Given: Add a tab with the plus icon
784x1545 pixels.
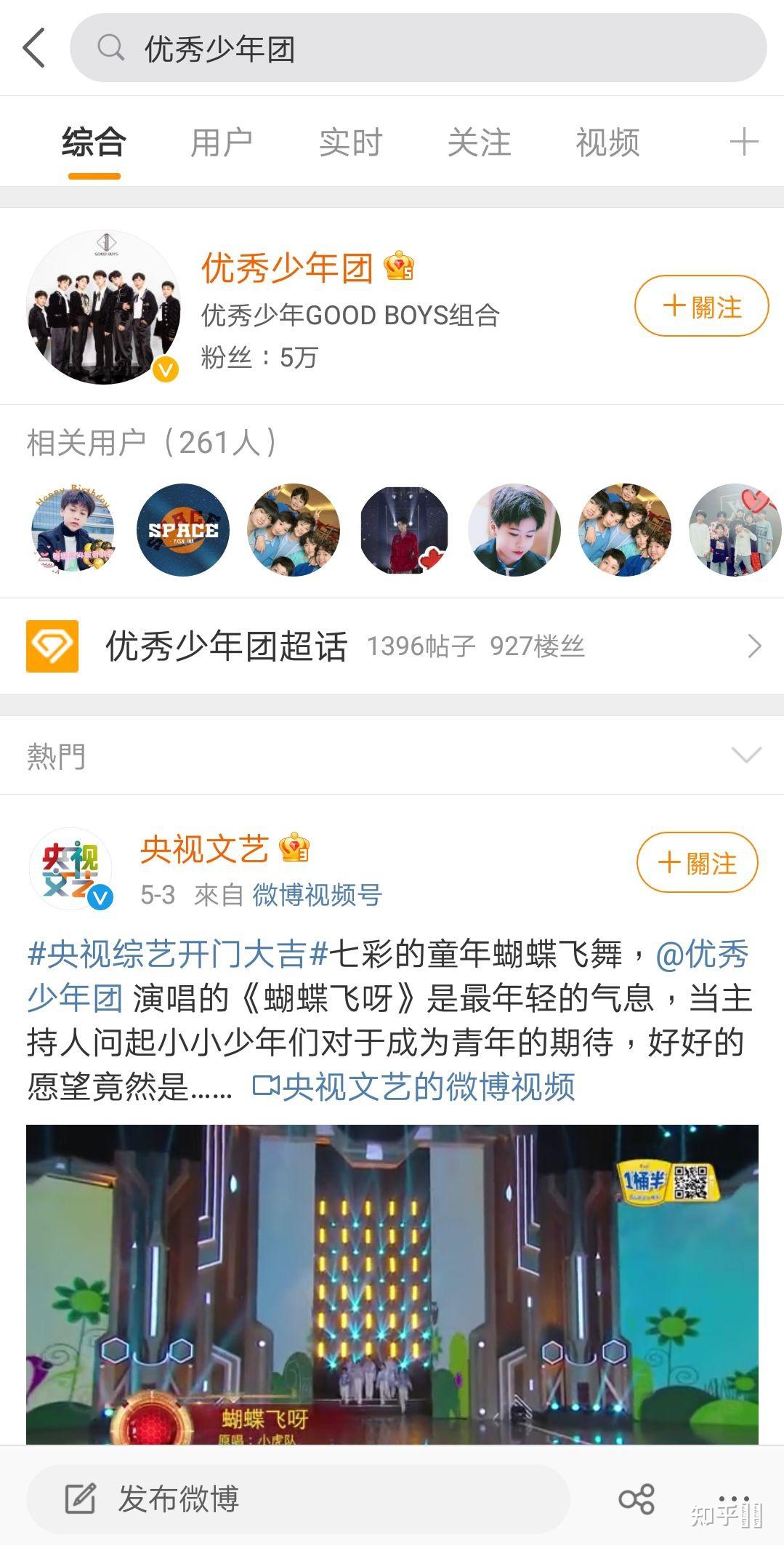Looking at the screenshot, I should click(743, 142).
